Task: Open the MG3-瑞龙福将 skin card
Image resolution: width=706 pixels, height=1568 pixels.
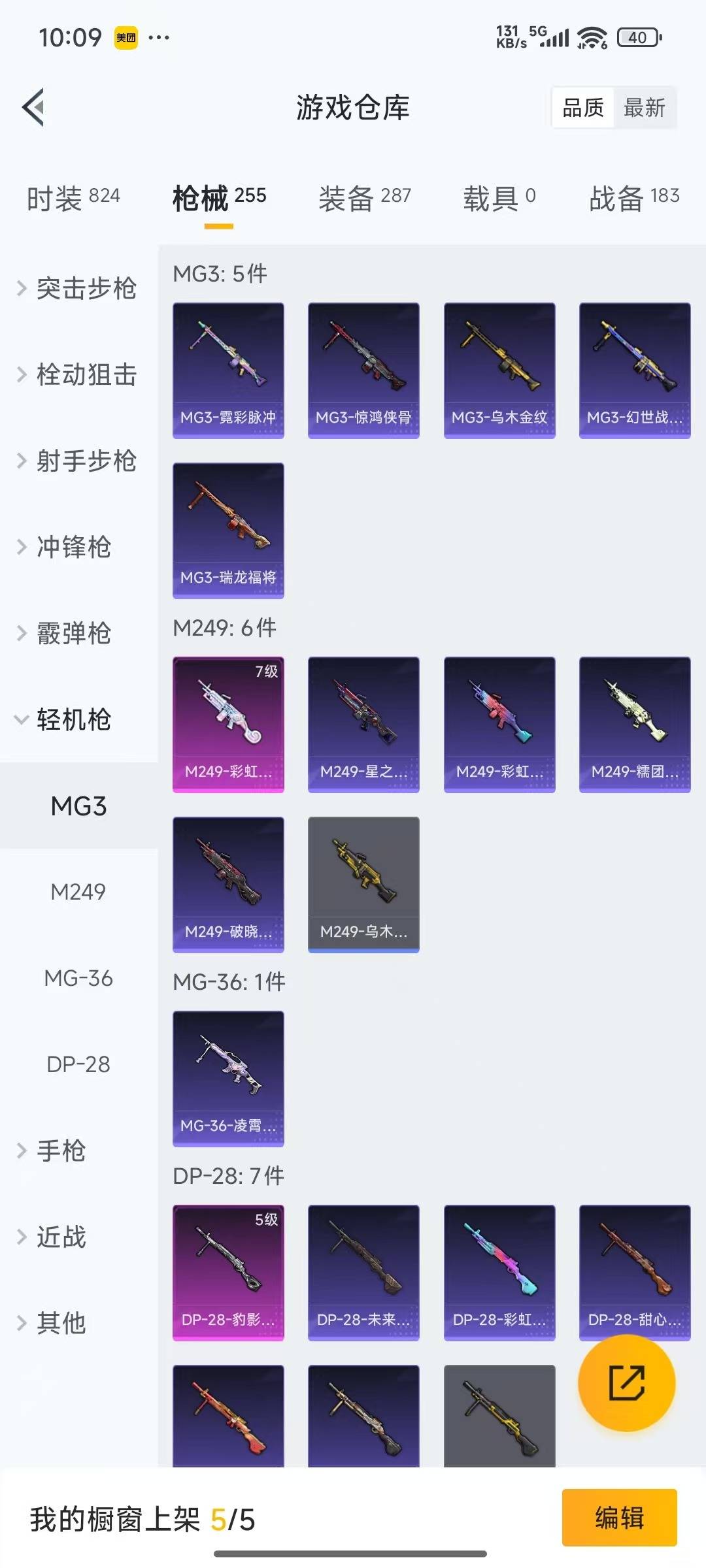Action: click(228, 530)
